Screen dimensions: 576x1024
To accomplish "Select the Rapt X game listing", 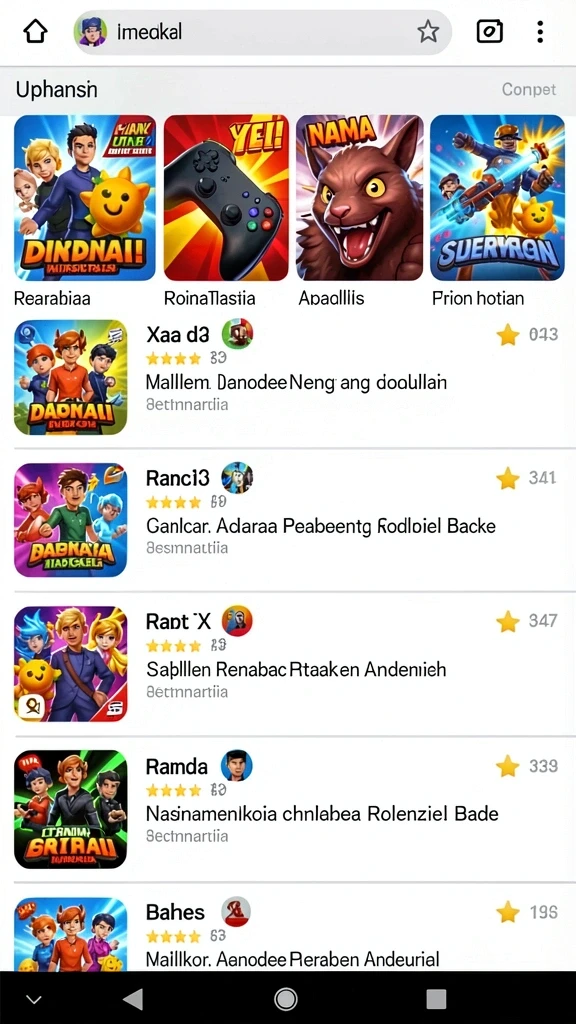I will (x=288, y=664).
